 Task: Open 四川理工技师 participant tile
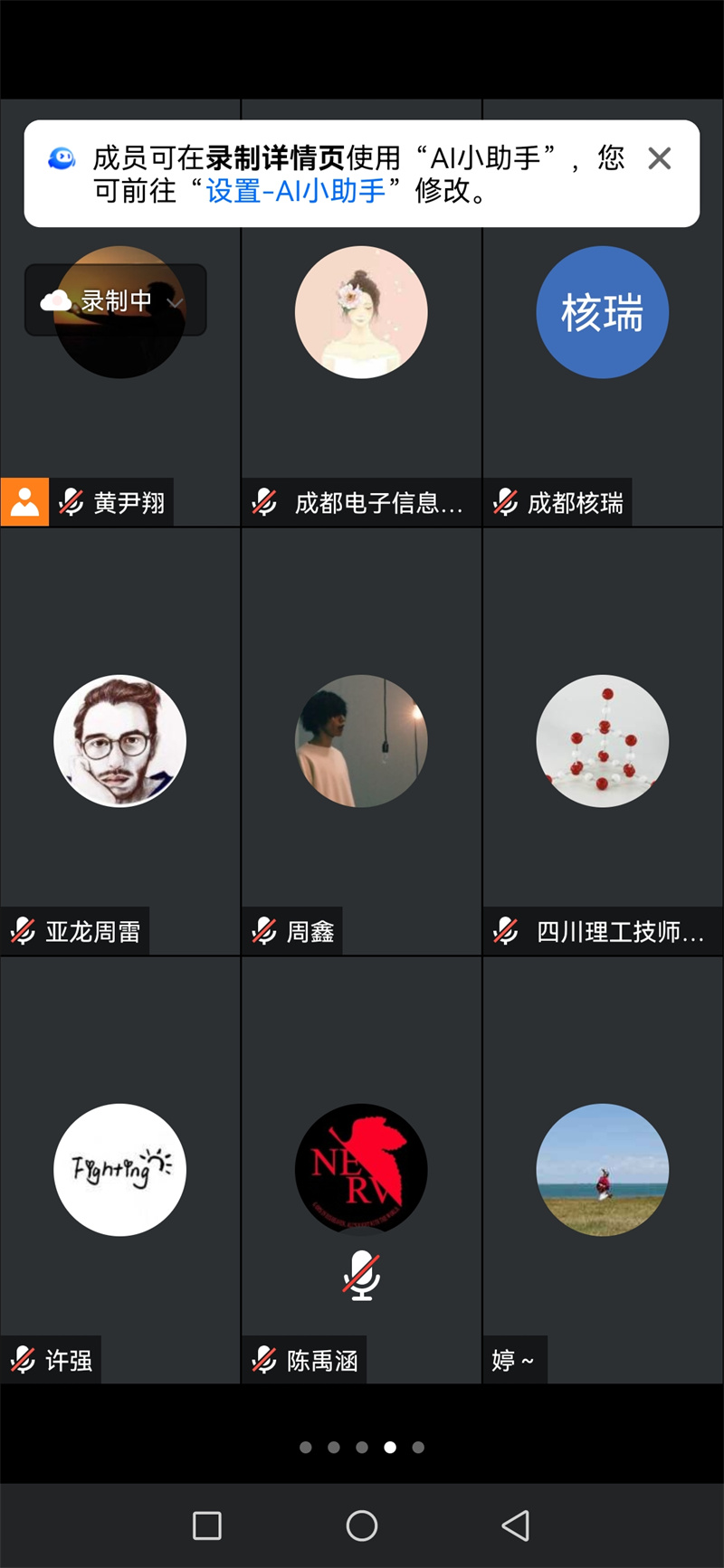pyautogui.click(x=602, y=741)
